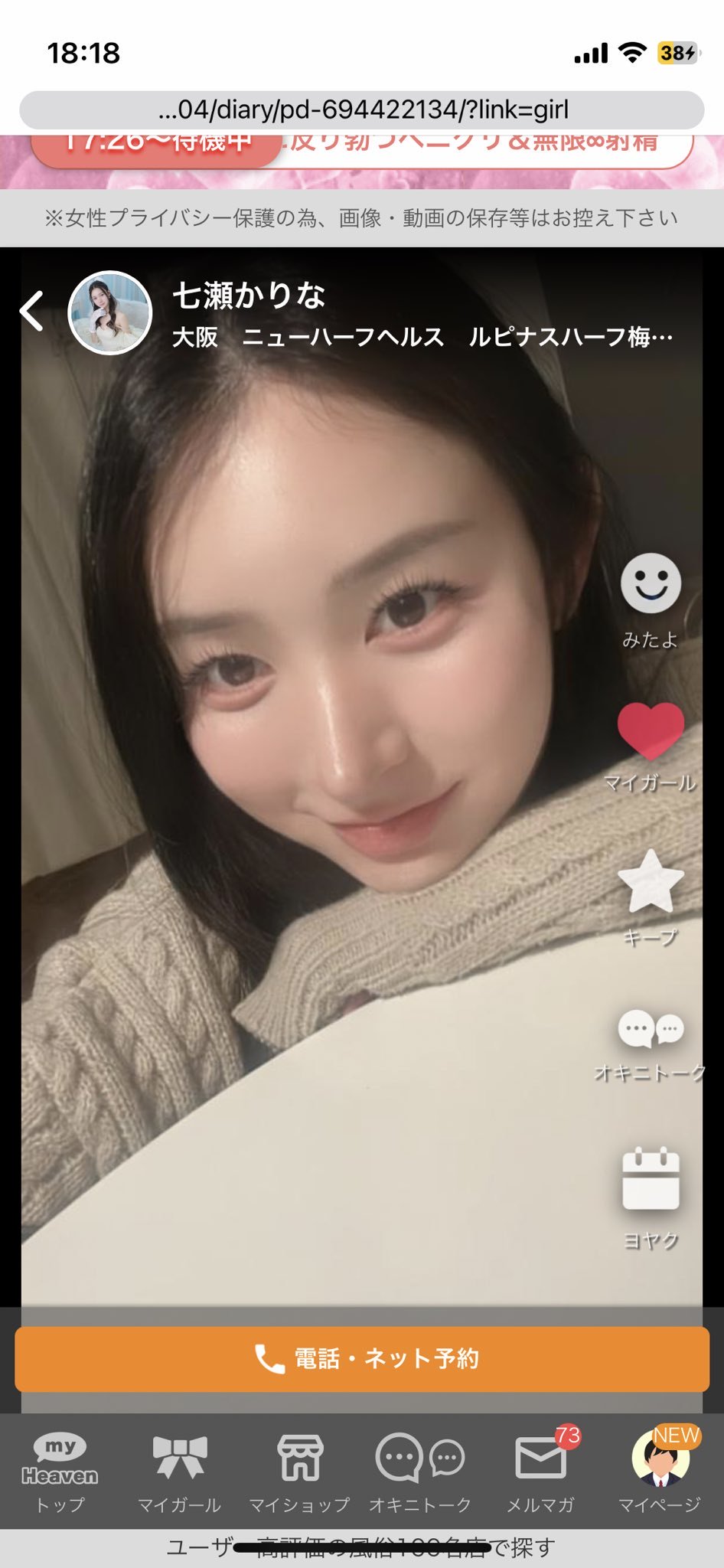Open the ヨヤク calendar reservation

click(651, 1180)
